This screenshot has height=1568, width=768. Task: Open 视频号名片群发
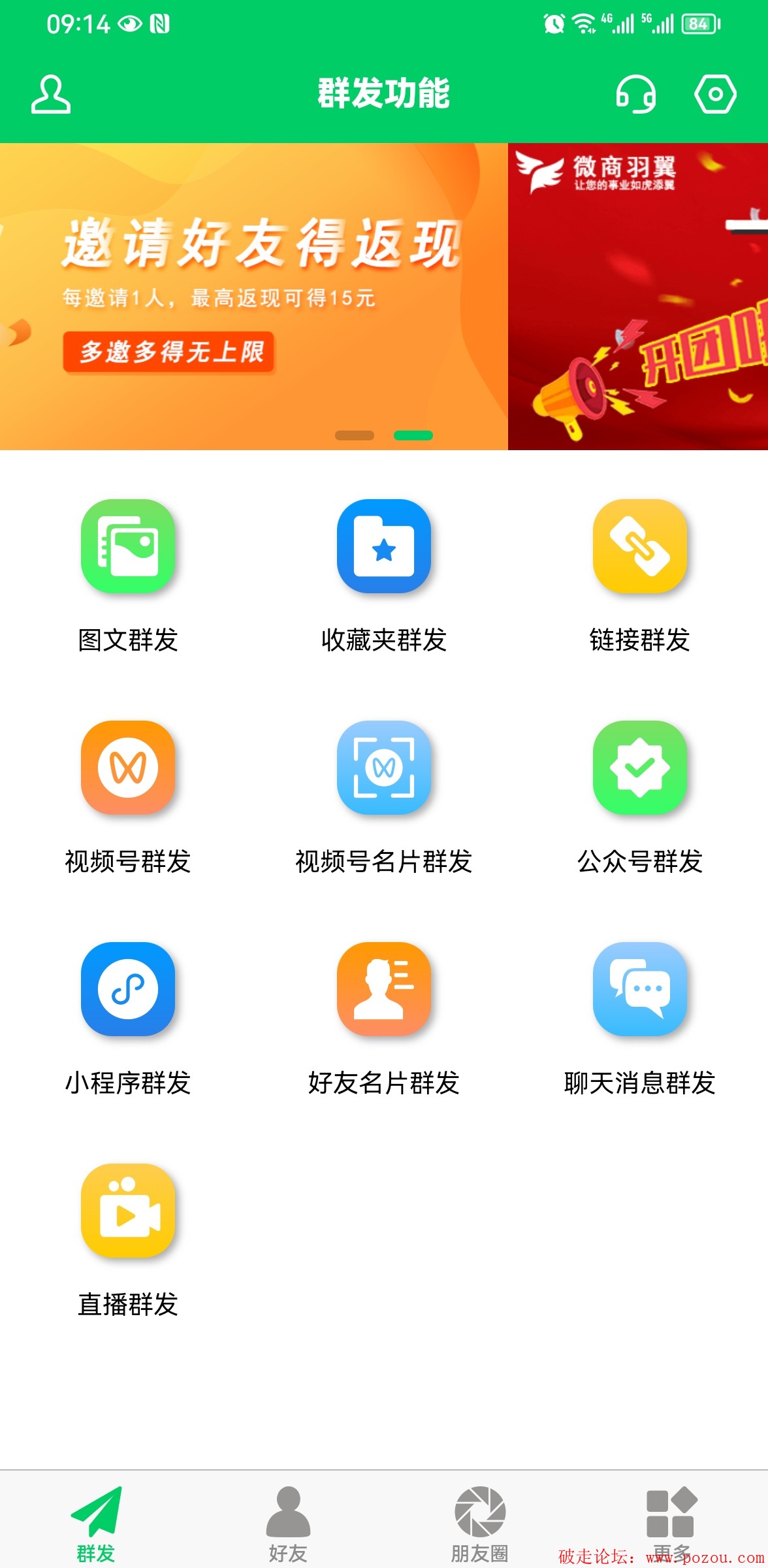384,797
